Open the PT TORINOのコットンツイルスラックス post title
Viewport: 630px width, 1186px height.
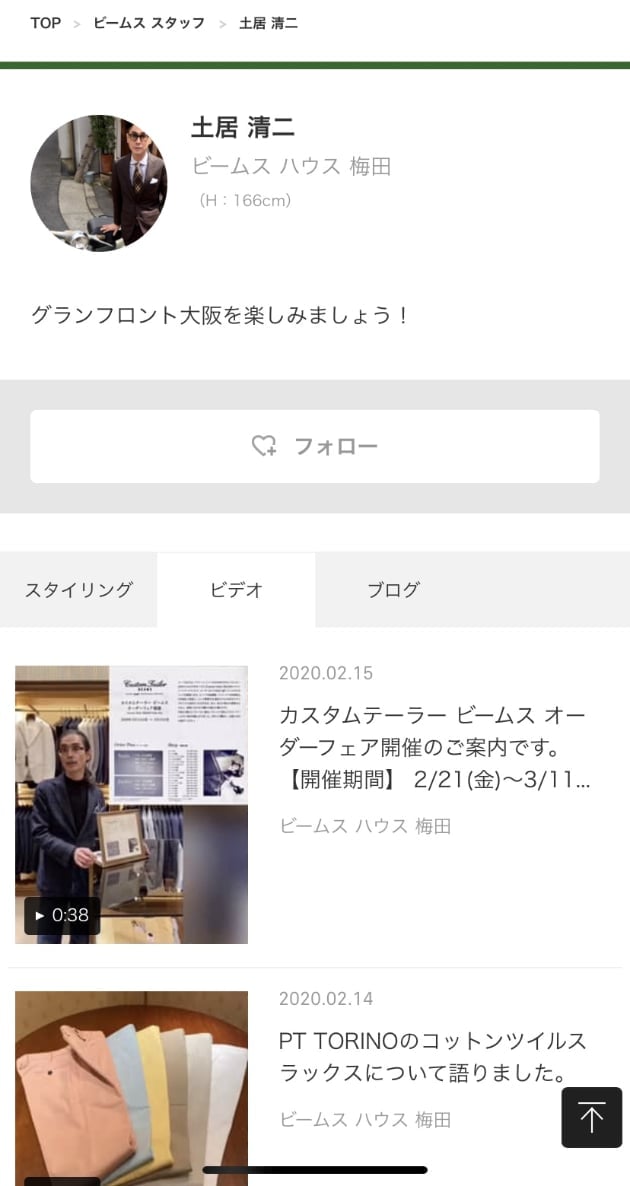click(434, 1057)
